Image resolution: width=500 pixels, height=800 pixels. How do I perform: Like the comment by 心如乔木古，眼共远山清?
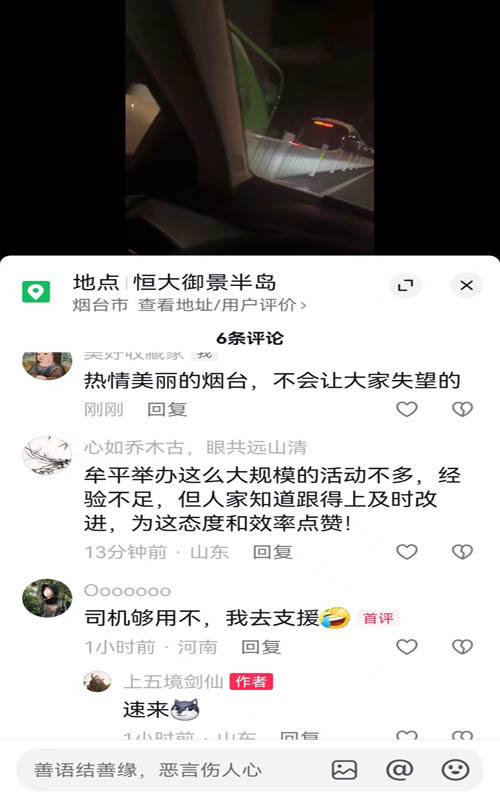407,552
